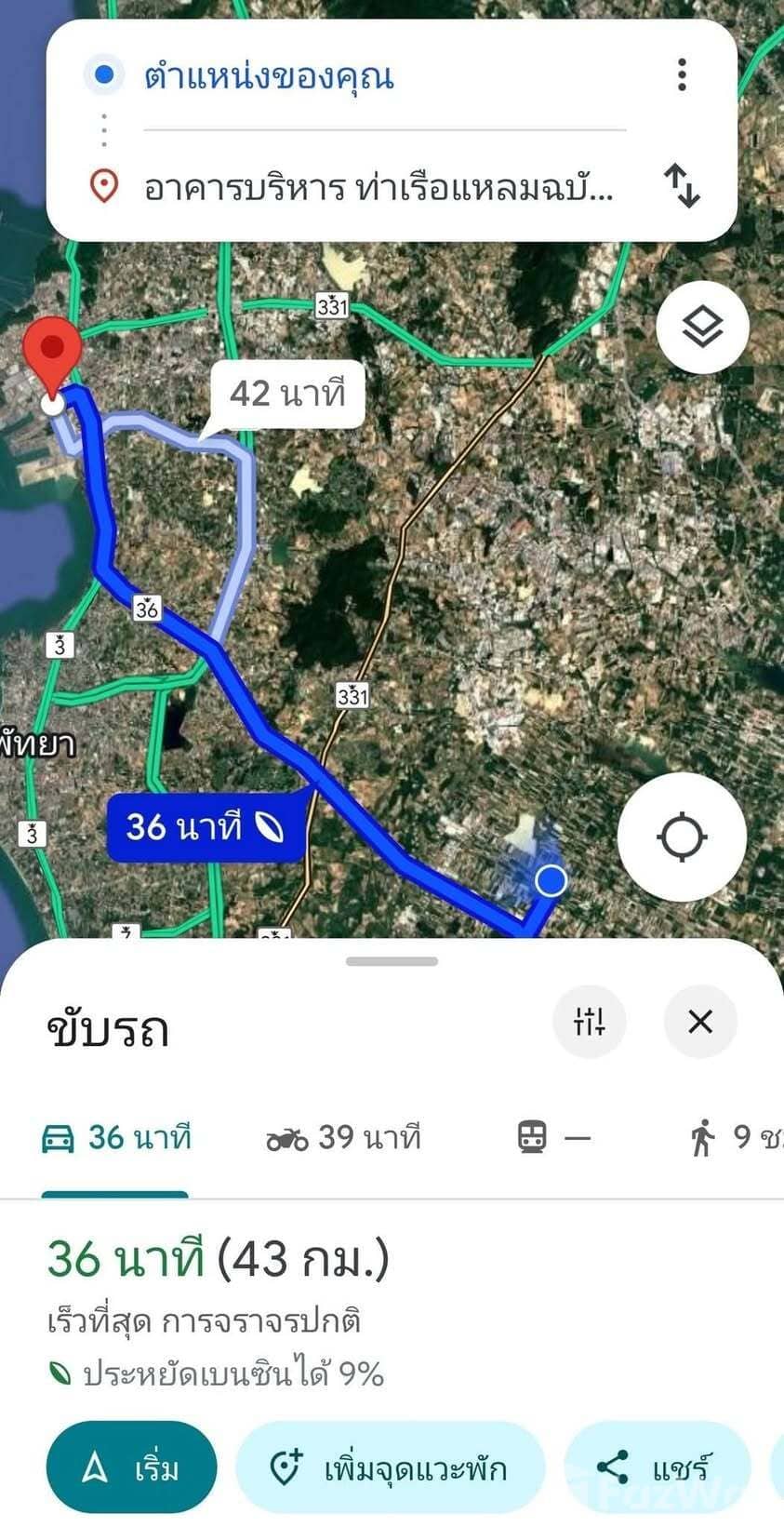784x1527 pixels.
Task: Open route options settings
Action: click(x=590, y=1021)
